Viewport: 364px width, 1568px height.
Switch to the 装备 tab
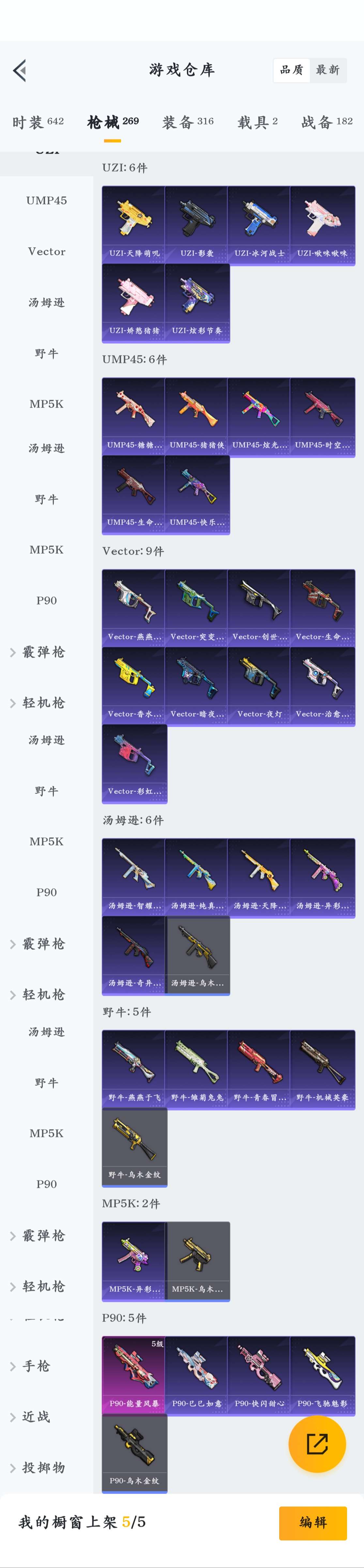tap(188, 122)
